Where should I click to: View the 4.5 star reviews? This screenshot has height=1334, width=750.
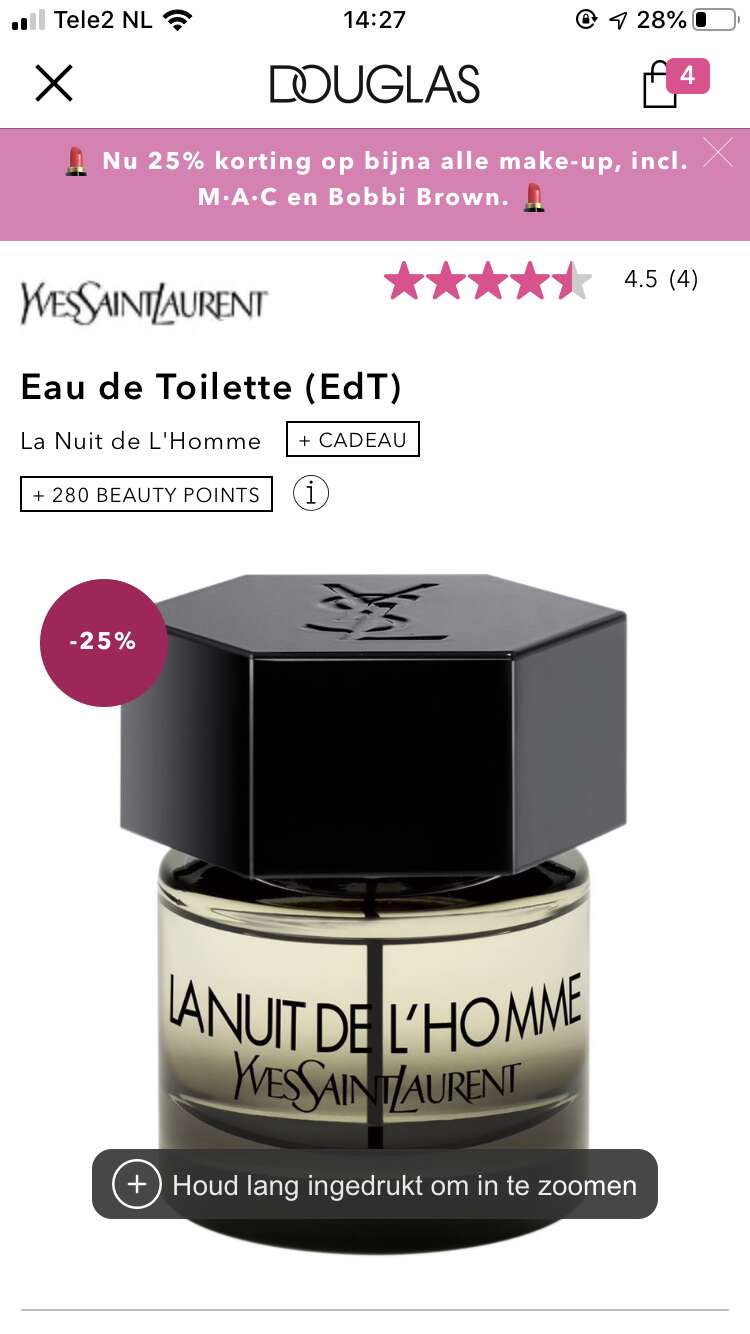click(x=541, y=280)
